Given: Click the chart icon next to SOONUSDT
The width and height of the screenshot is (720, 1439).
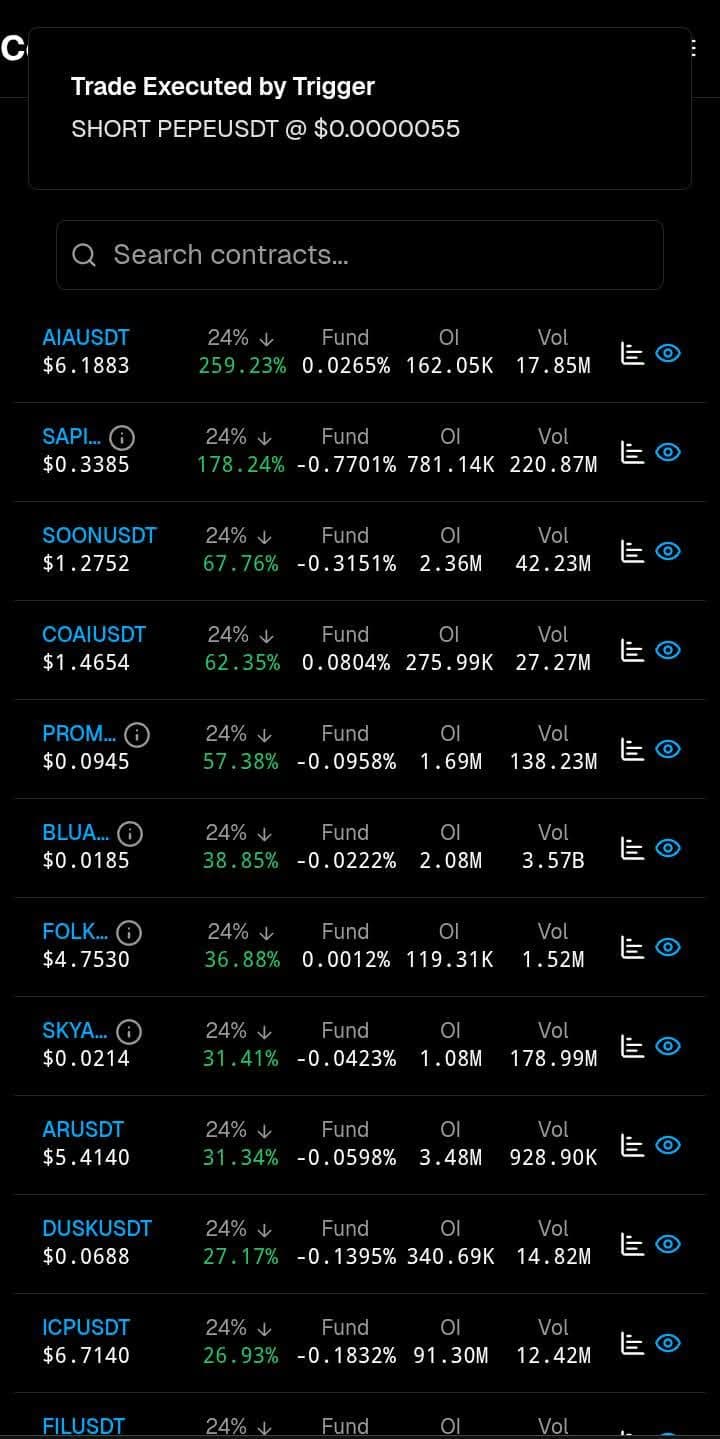Looking at the screenshot, I should click(632, 551).
